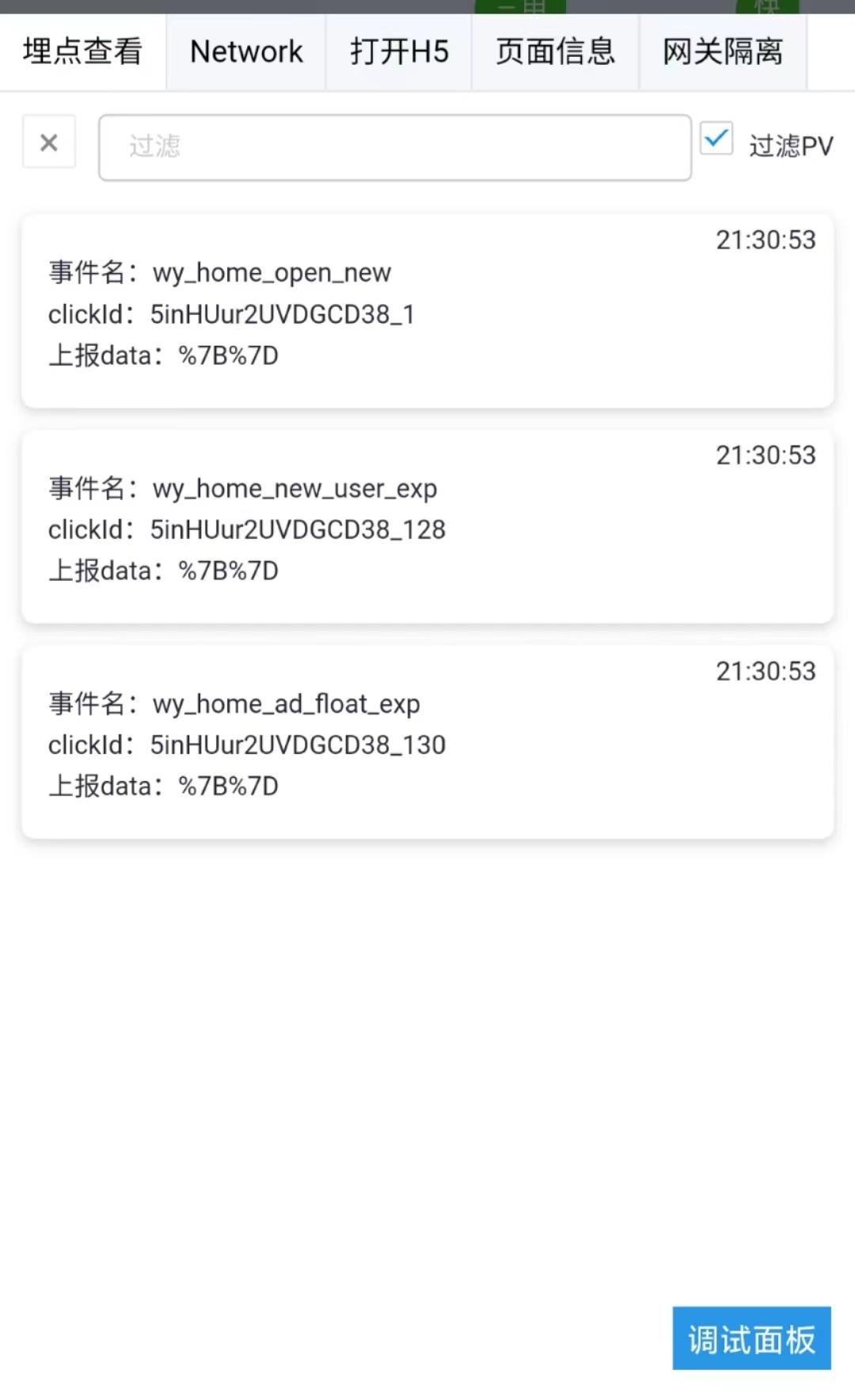
Task: Open the wy_home_new_user_exp event card
Action: click(x=427, y=526)
